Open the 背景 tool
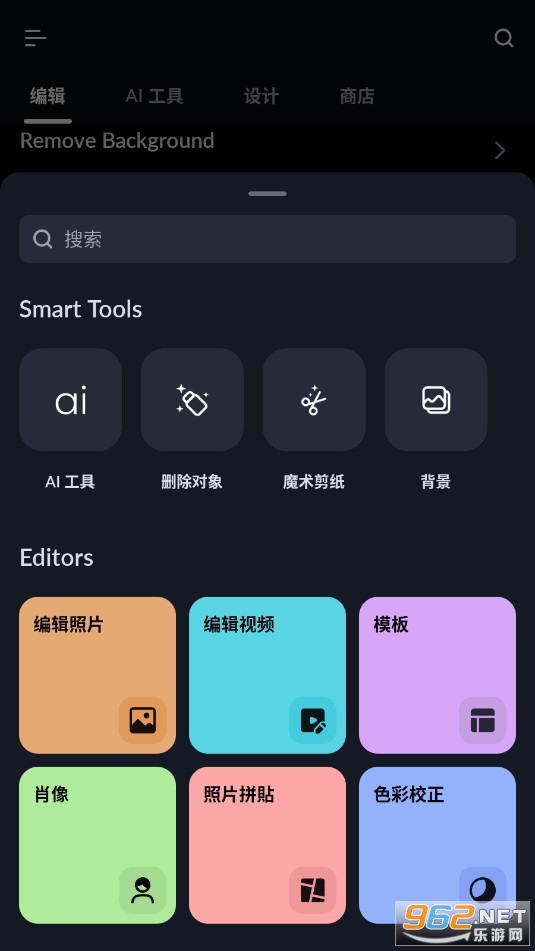The height and width of the screenshot is (951, 535). (x=436, y=400)
